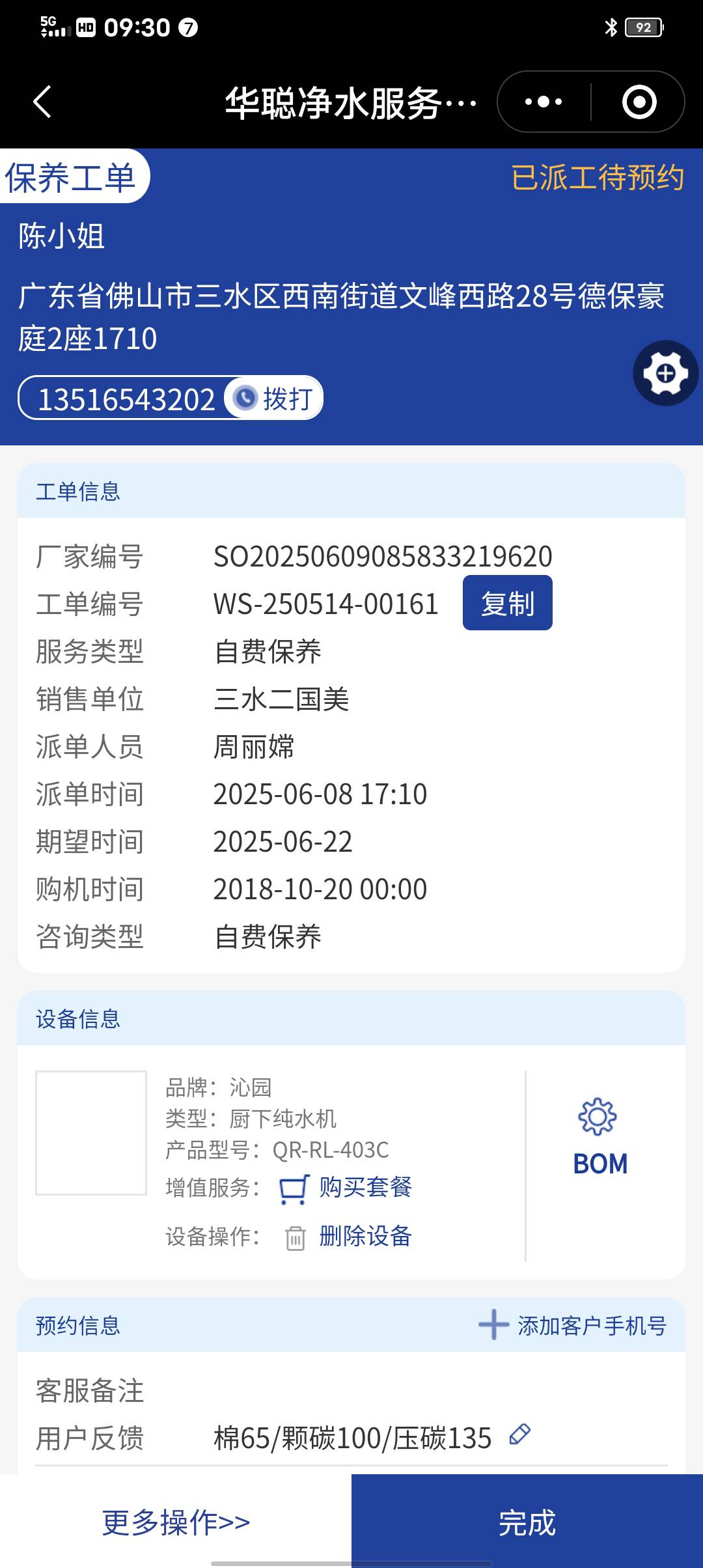
Task: Open the BOM for this device
Action: pyautogui.click(x=600, y=1137)
